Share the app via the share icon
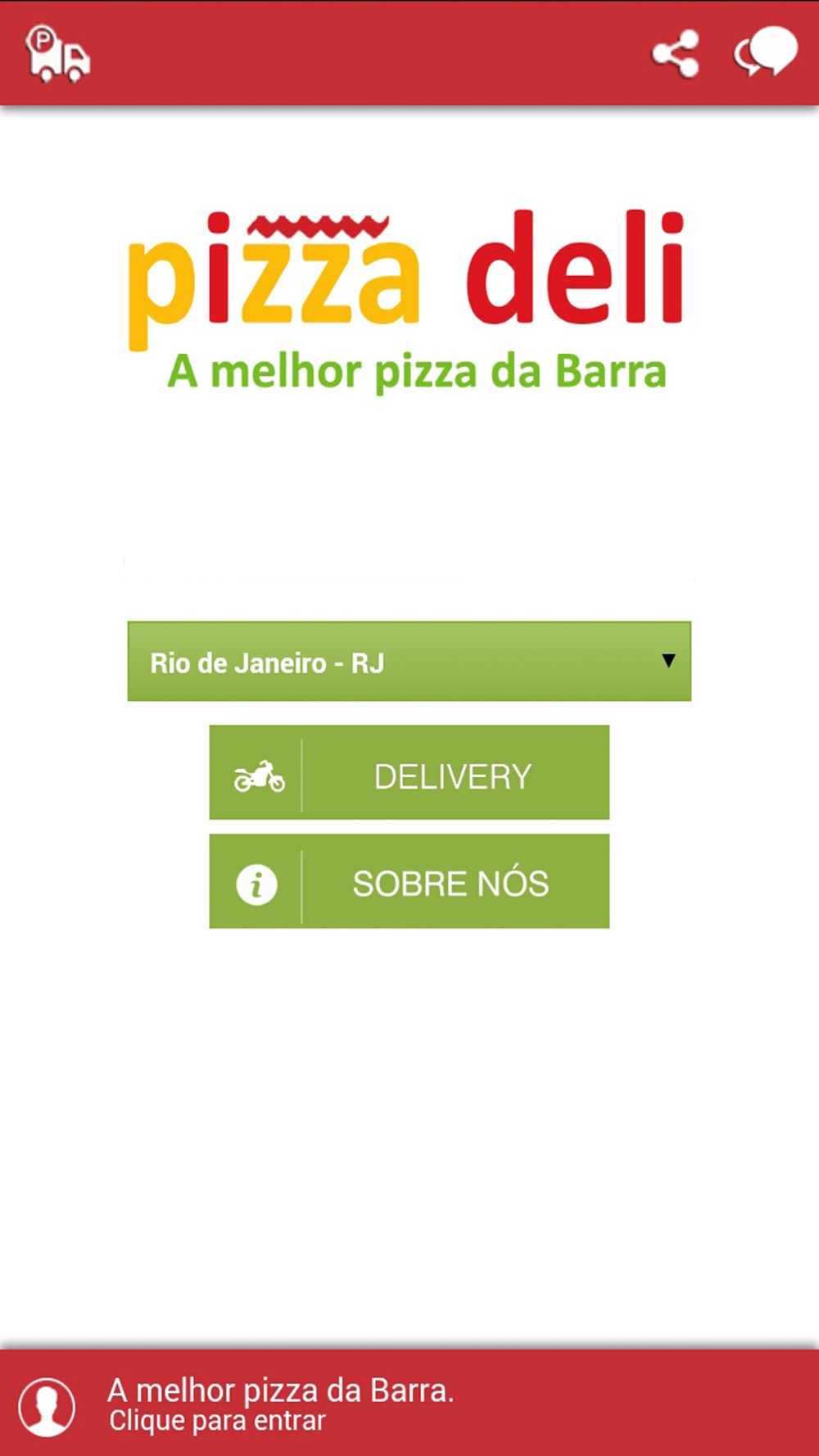 [x=676, y=54]
